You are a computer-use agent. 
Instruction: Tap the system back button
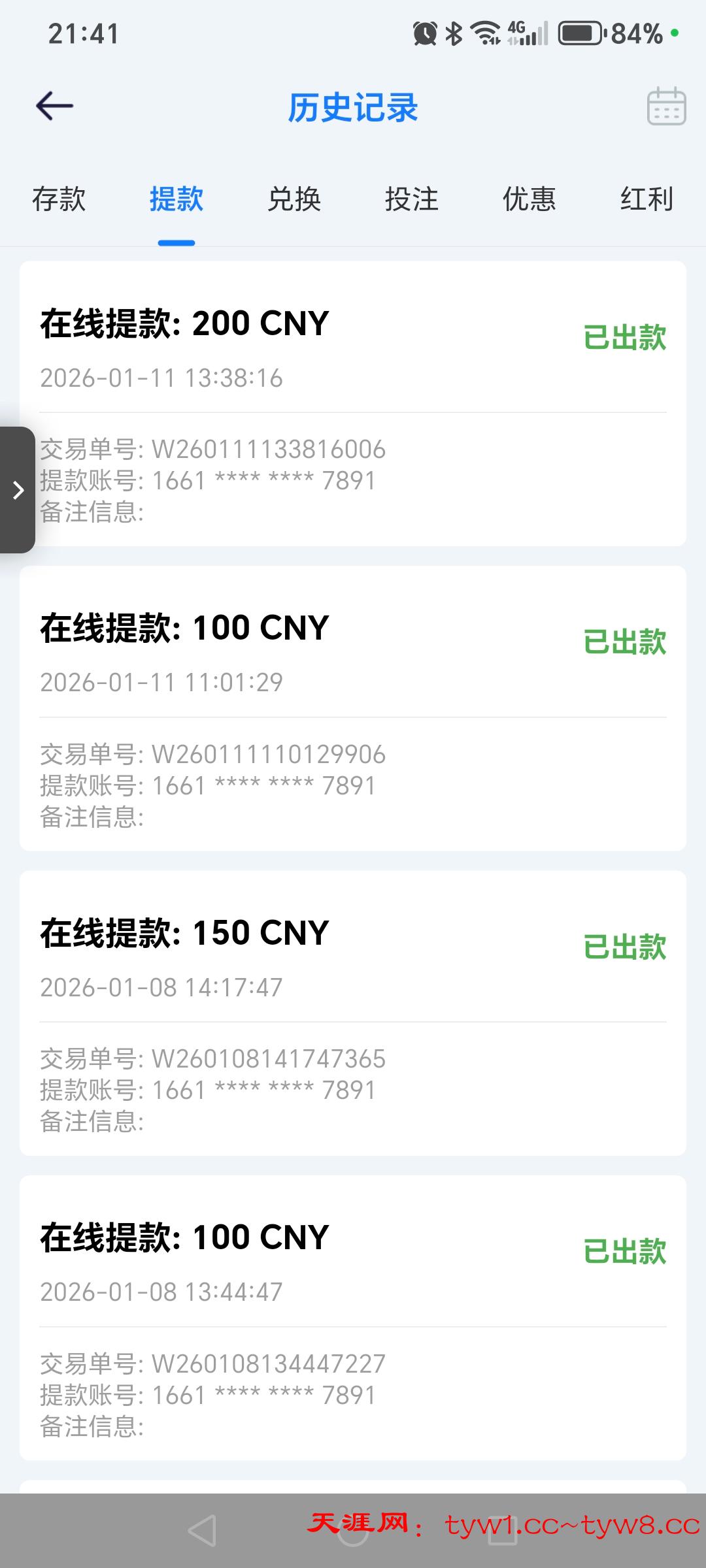coord(202,1531)
